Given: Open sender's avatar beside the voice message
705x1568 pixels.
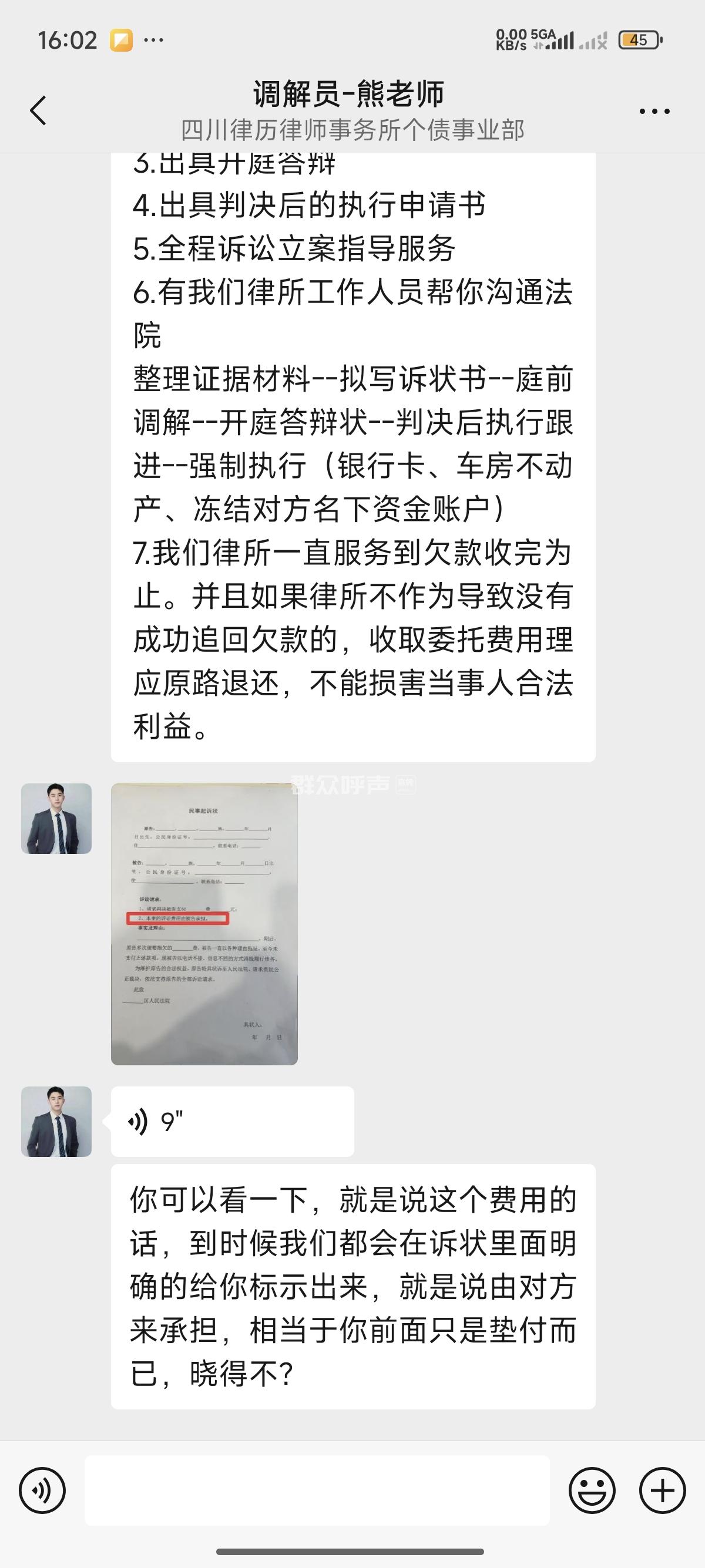Looking at the screenshot, I should (56, 1121).
